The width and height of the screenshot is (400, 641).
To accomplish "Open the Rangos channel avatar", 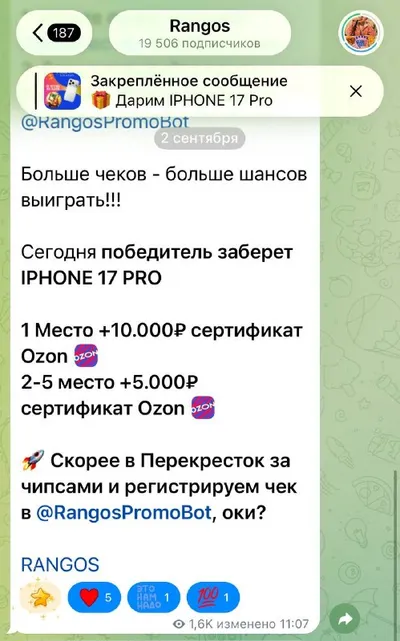I will pyautogui.click(x=360, y=32).
